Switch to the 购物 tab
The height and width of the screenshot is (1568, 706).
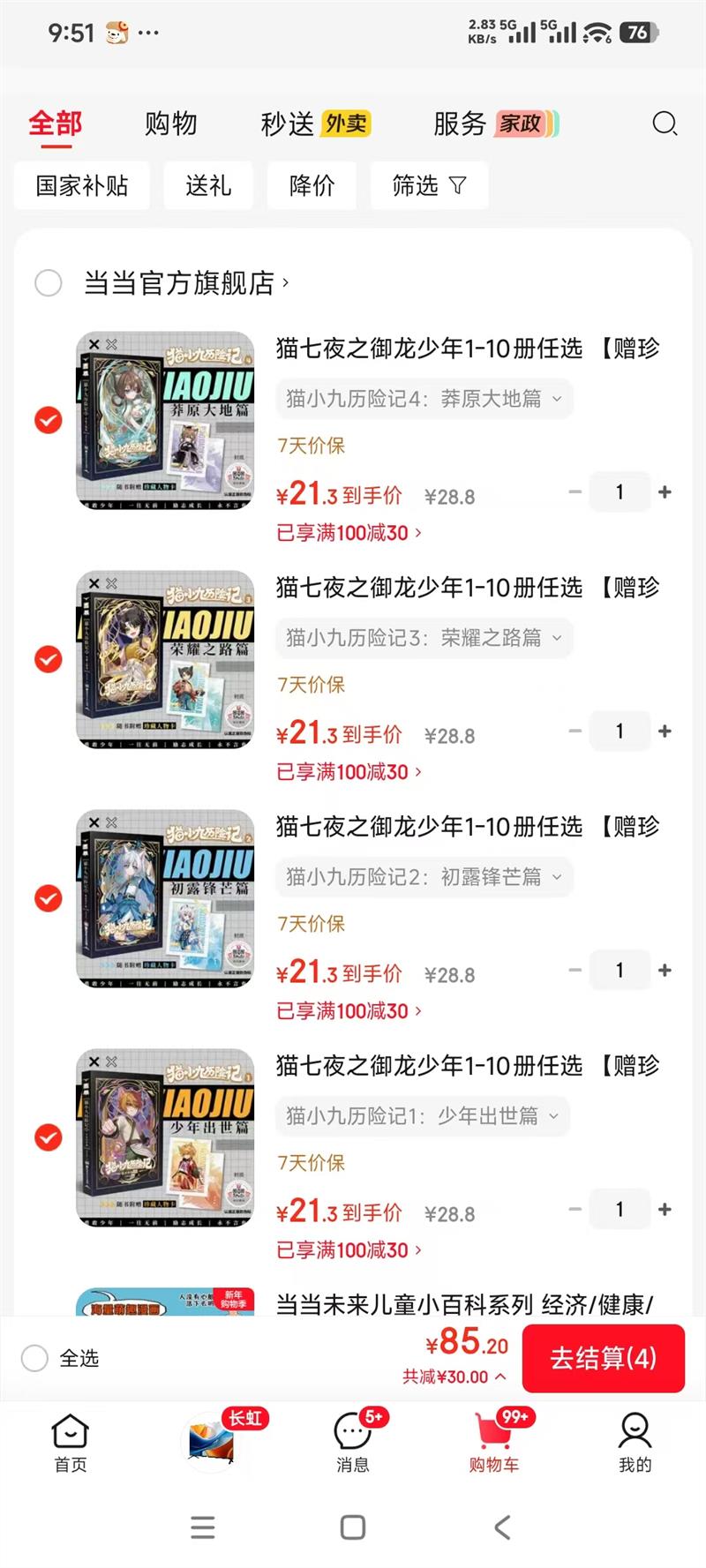click(170, 124)
